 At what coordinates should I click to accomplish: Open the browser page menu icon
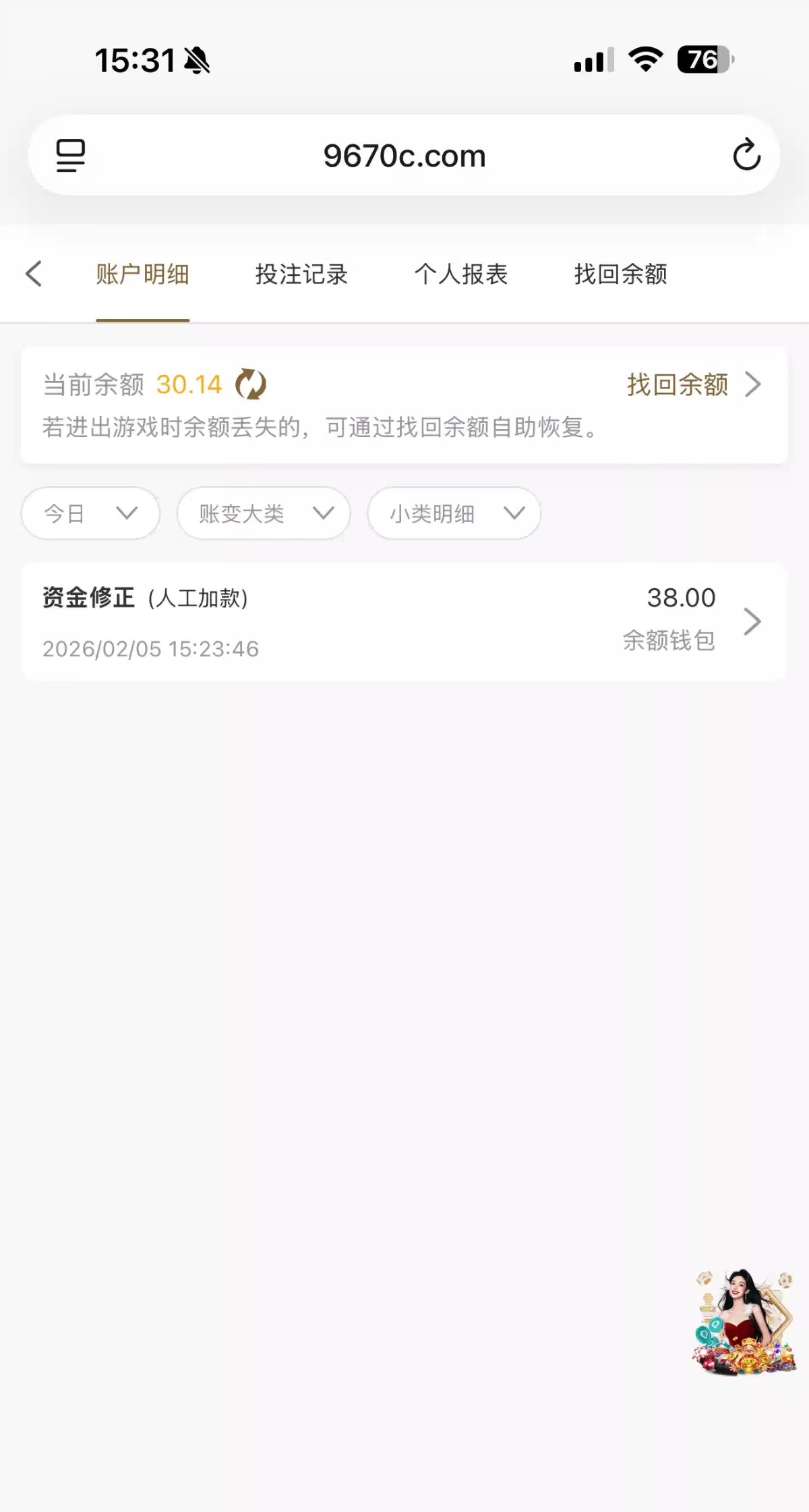pos(70,155)
